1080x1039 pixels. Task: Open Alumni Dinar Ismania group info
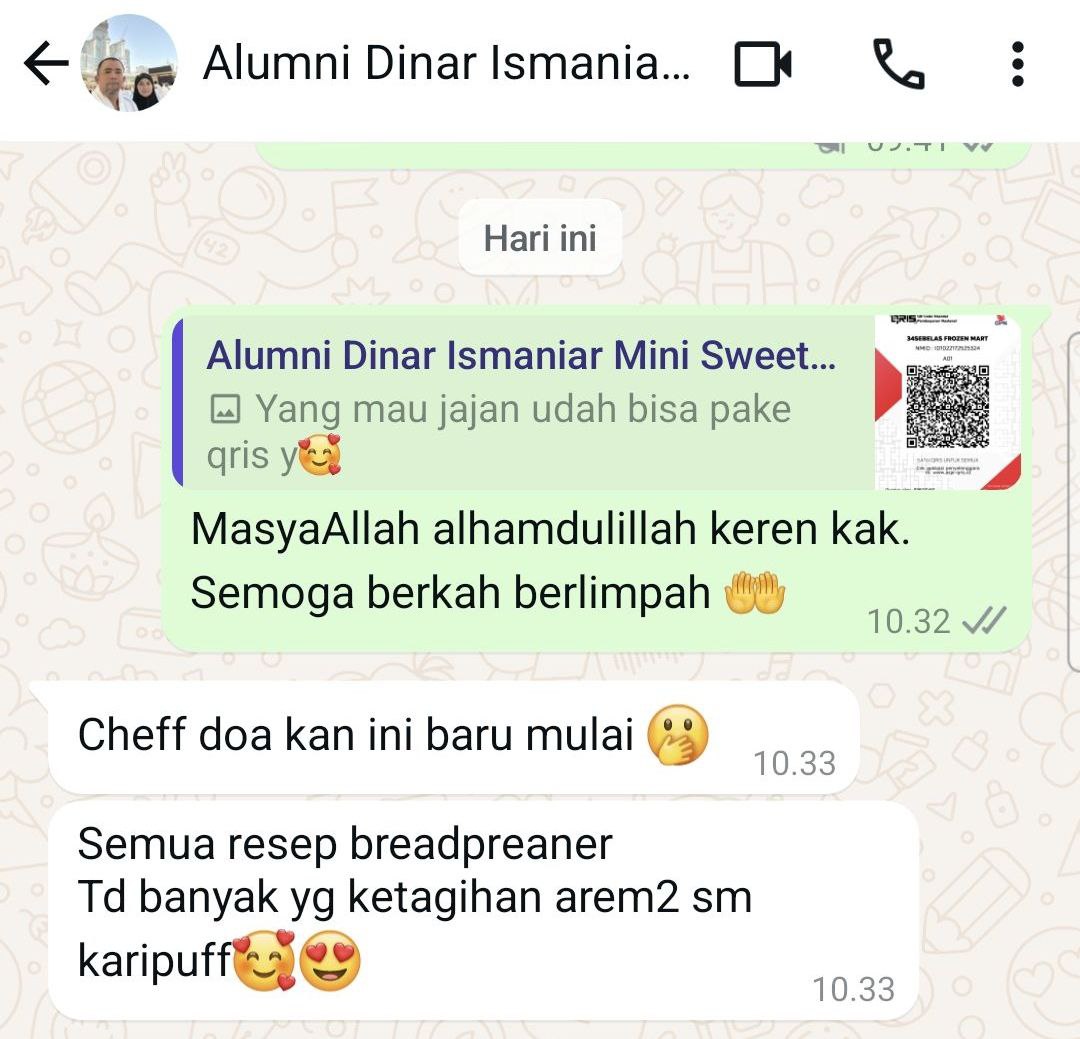[446, 65]
